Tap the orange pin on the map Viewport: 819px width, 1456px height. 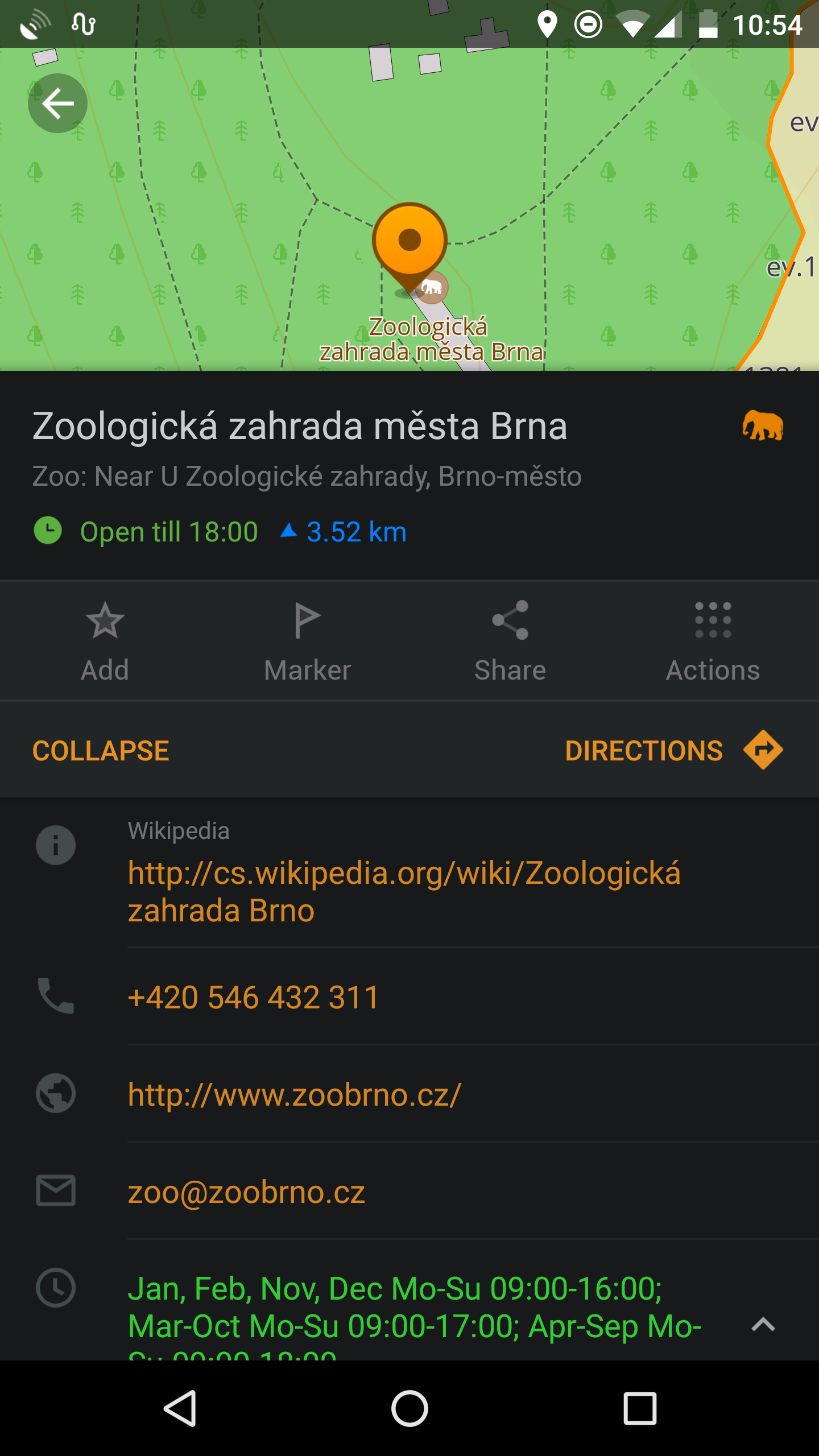click(409, 242)
